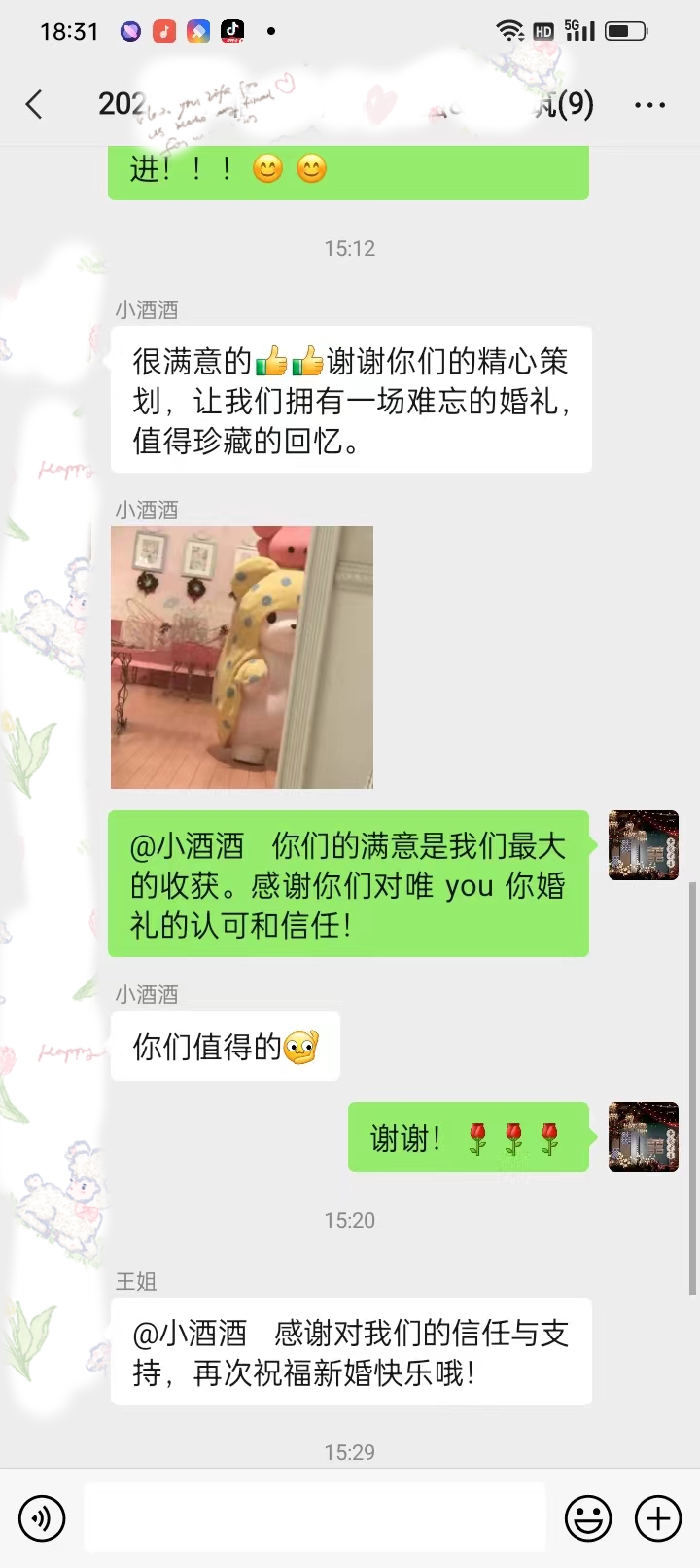Tap the message text field
The height and width of the screenshot is (1568, 700).
pos(315,1517)
